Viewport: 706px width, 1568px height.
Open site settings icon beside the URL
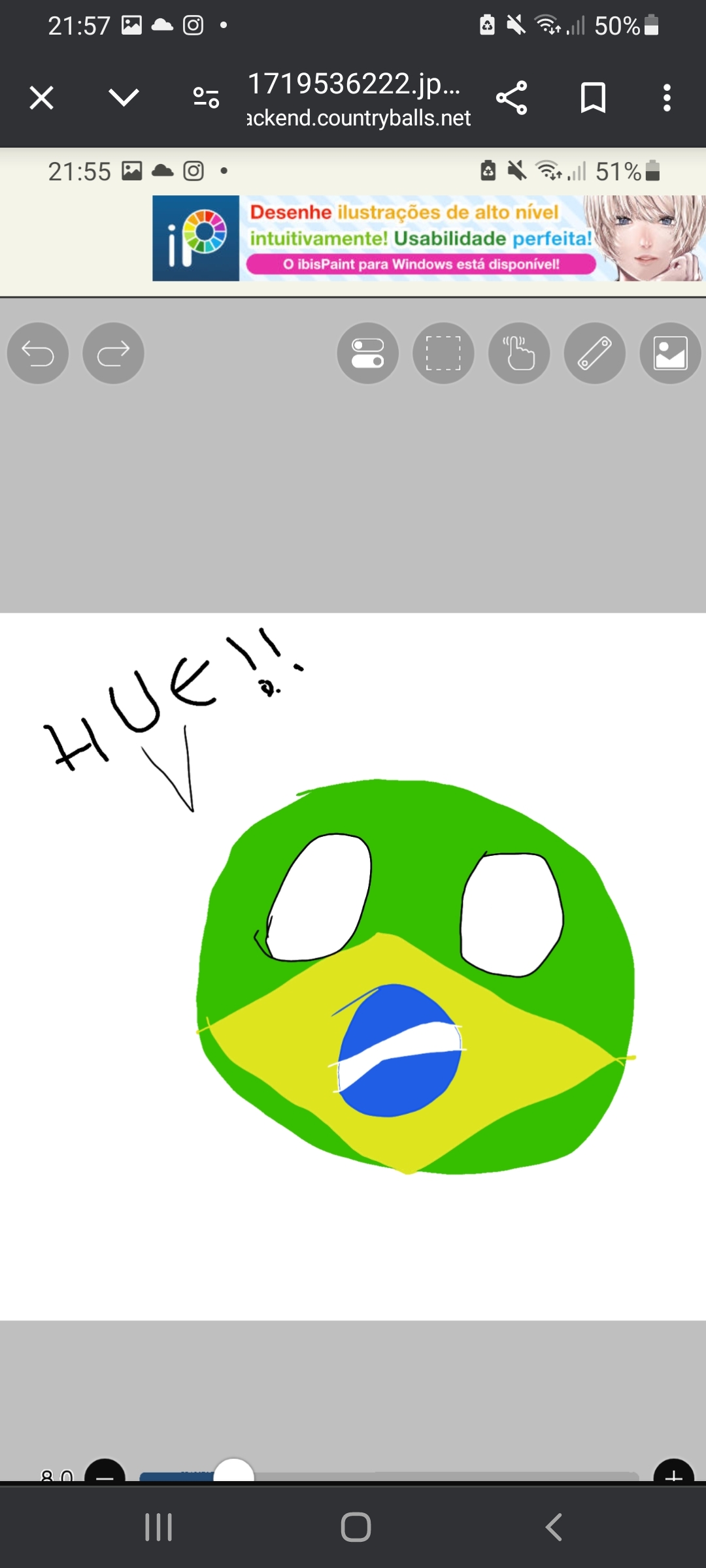(206, 98)
